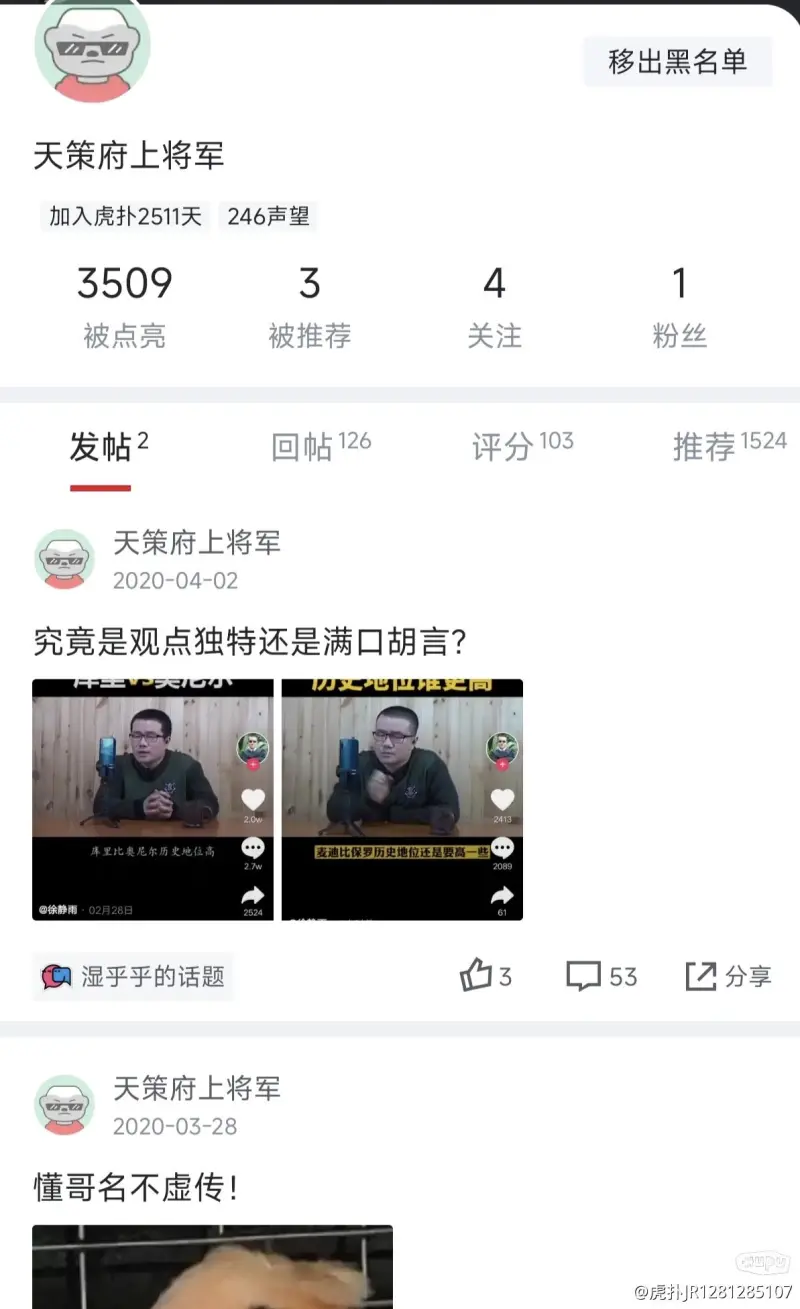
Task: Open comments on the 2020-04-02 post
Action: pos(601,976)
